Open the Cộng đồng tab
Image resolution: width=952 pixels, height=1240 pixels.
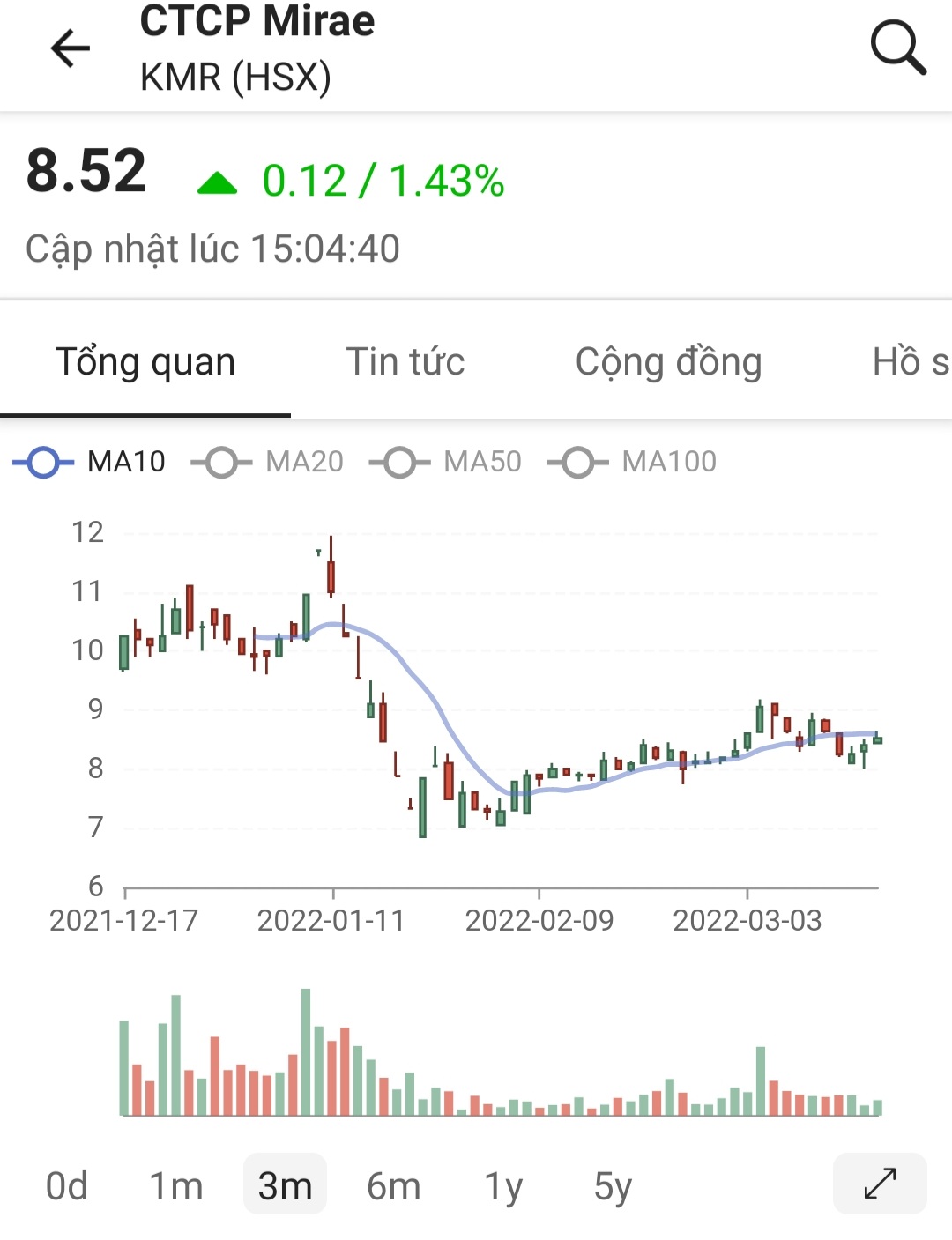tap(668, 361)
